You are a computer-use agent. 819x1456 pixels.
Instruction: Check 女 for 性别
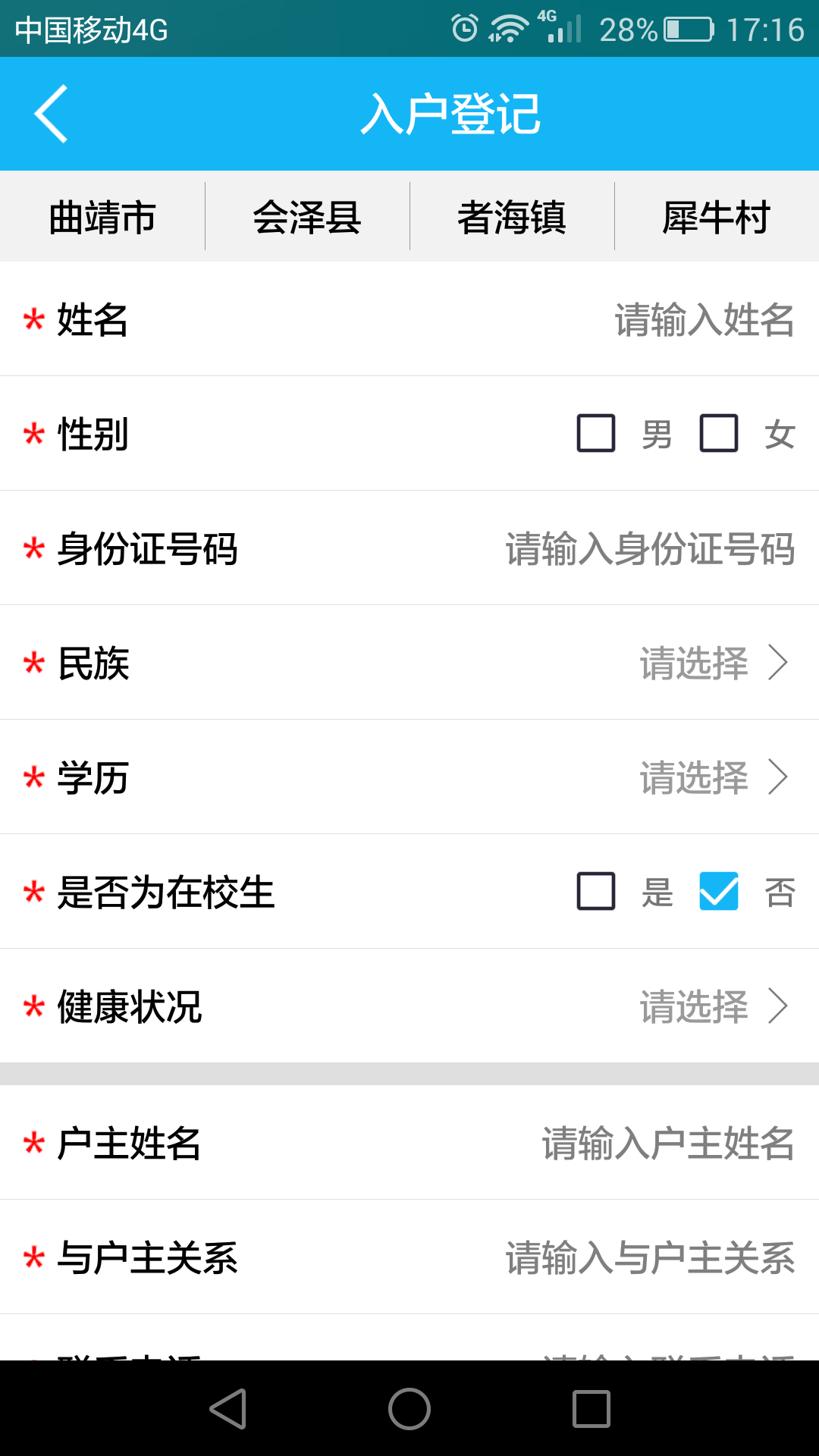point(719,433)
